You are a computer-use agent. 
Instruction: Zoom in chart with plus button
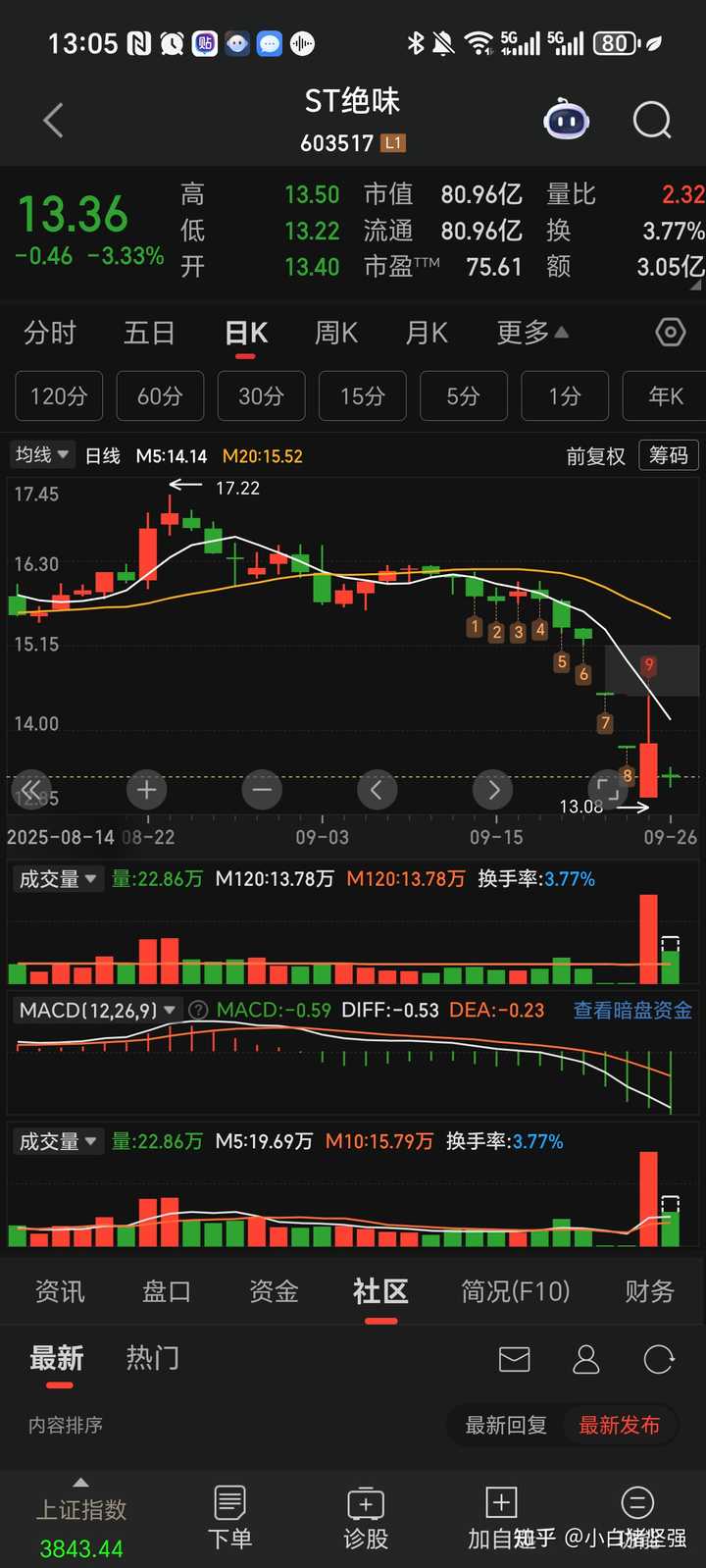click(147, 789)
